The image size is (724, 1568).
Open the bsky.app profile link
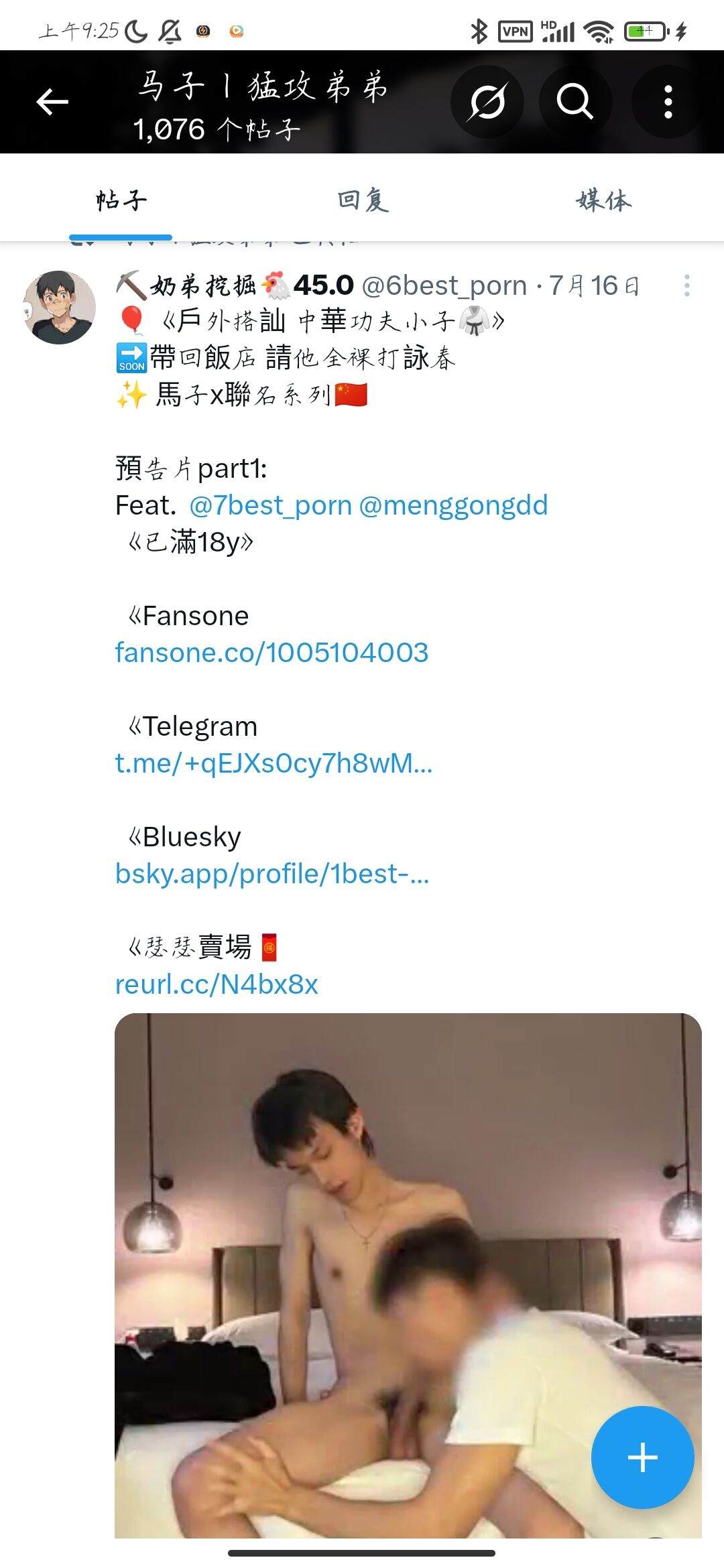tap(271, 874)
